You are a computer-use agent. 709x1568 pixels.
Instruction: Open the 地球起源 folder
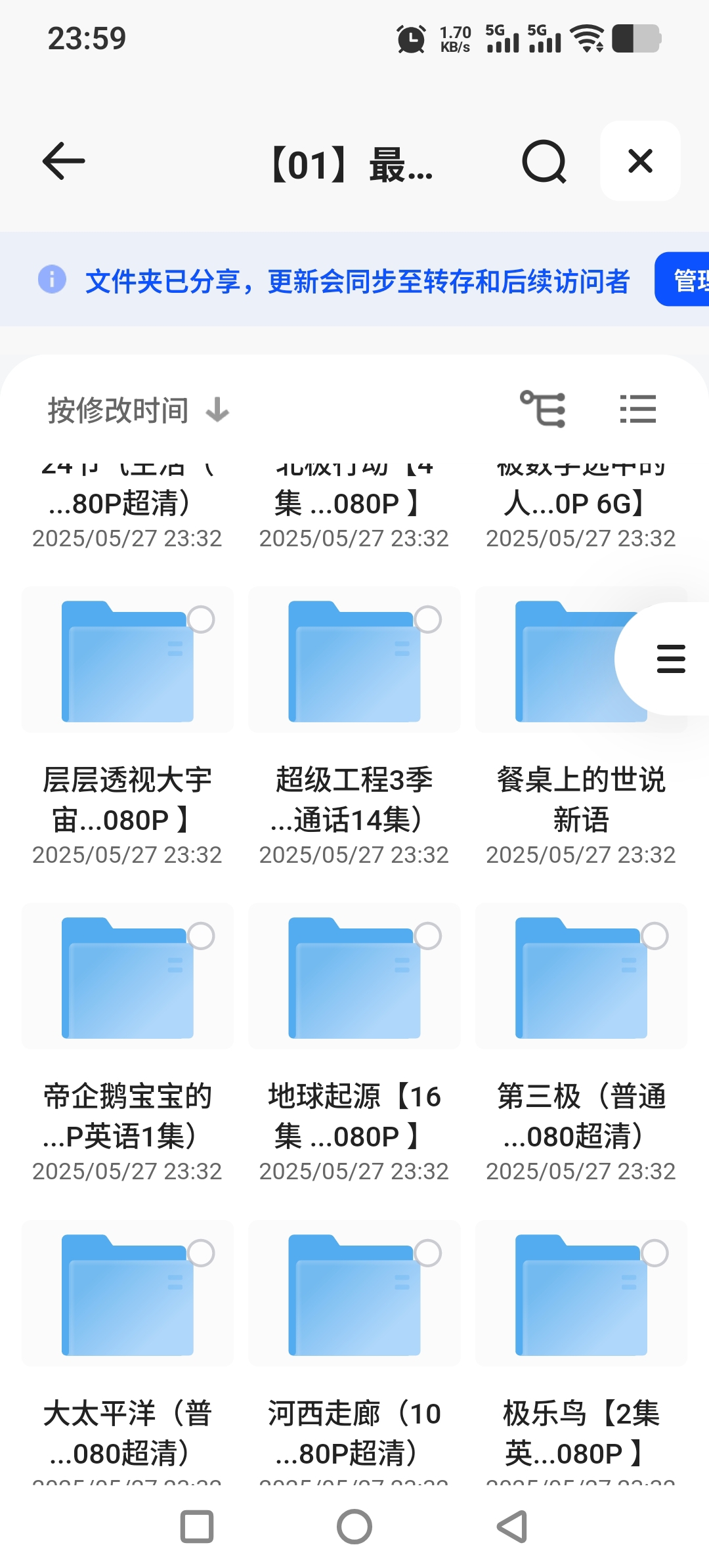[x=354, y=976]
